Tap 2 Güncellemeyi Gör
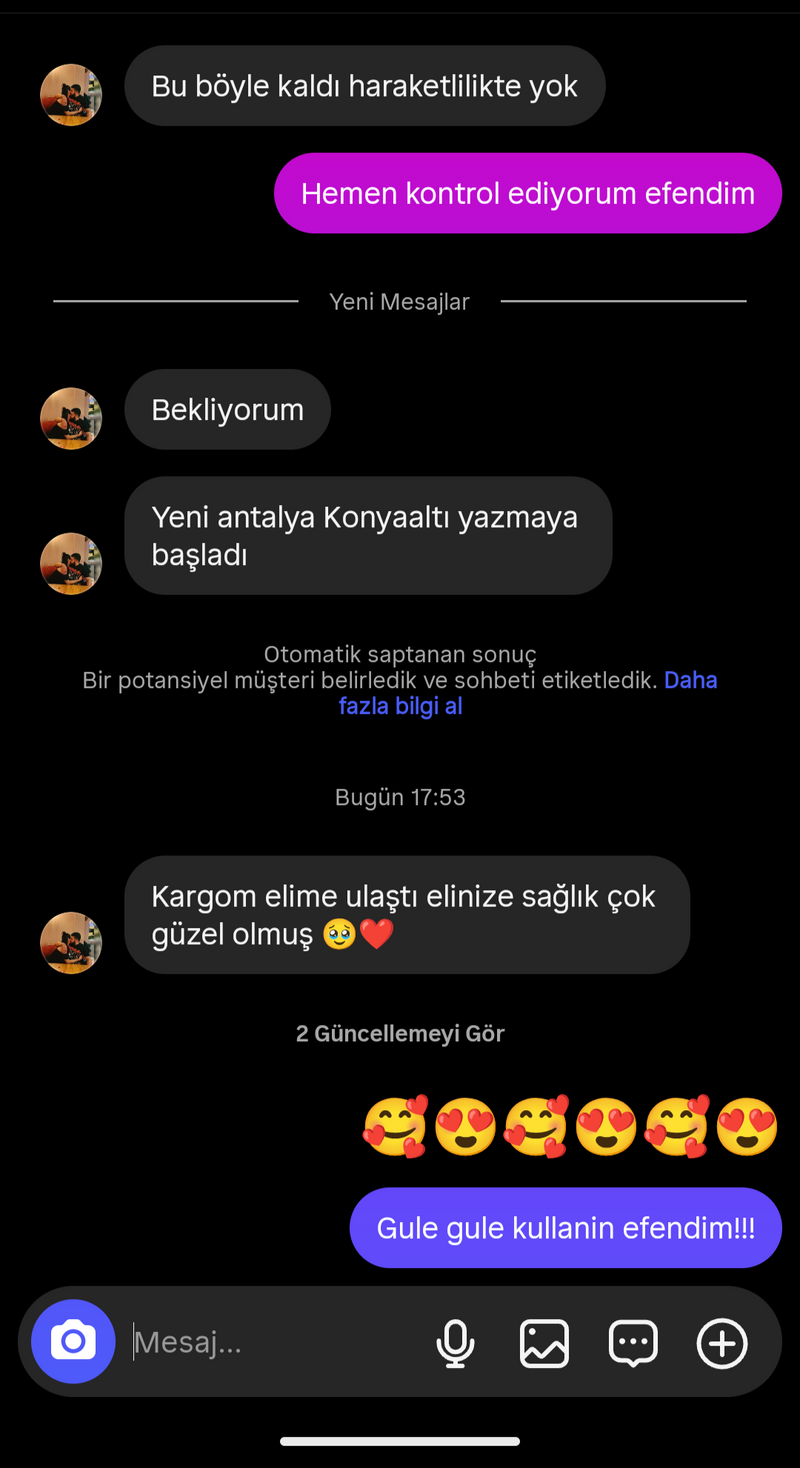The height and width of the screenshot is (1468, 800). tap(400, 1033)
